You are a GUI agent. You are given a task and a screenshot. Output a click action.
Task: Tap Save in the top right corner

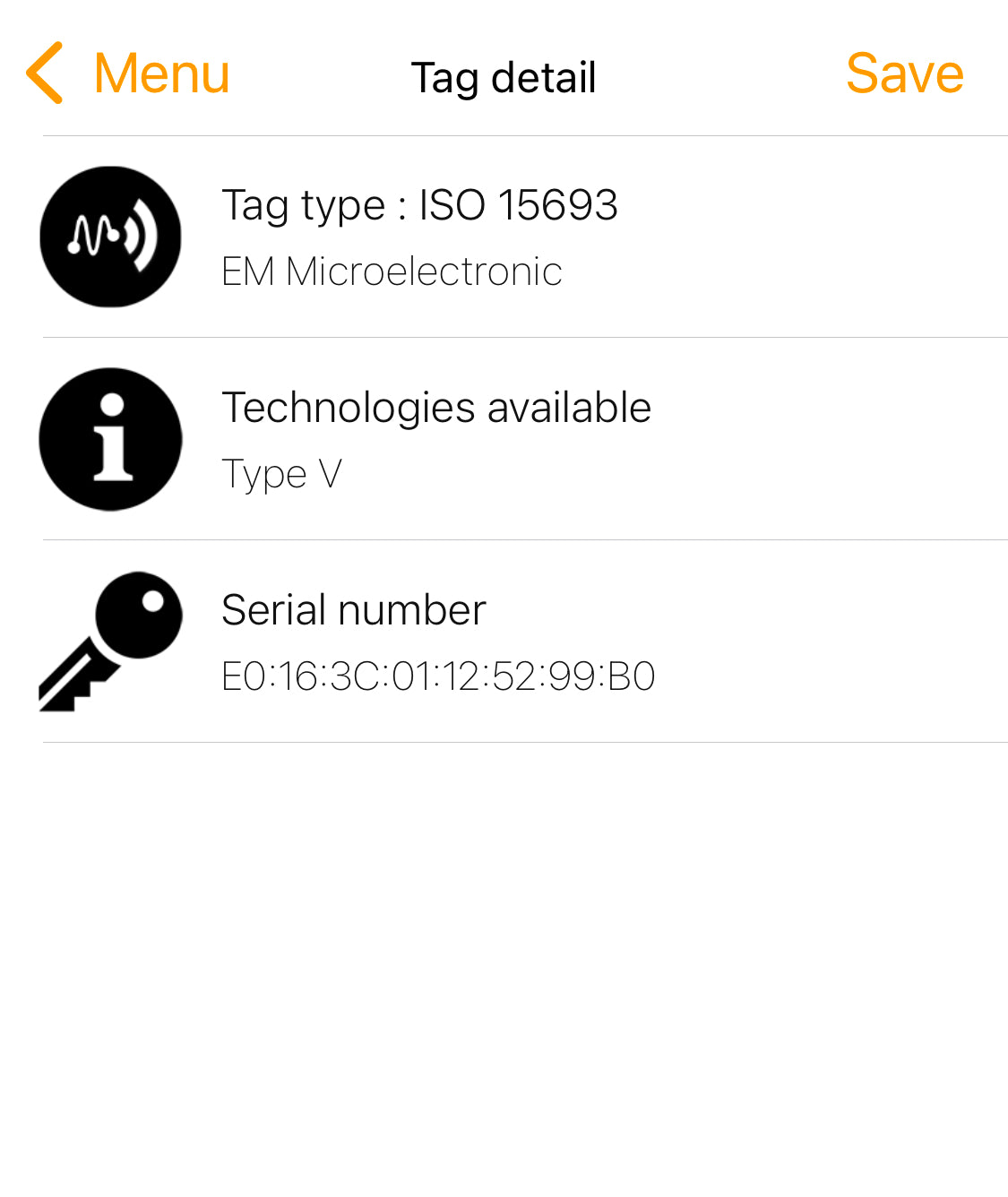pyautogui.click(x=903, y=73)
